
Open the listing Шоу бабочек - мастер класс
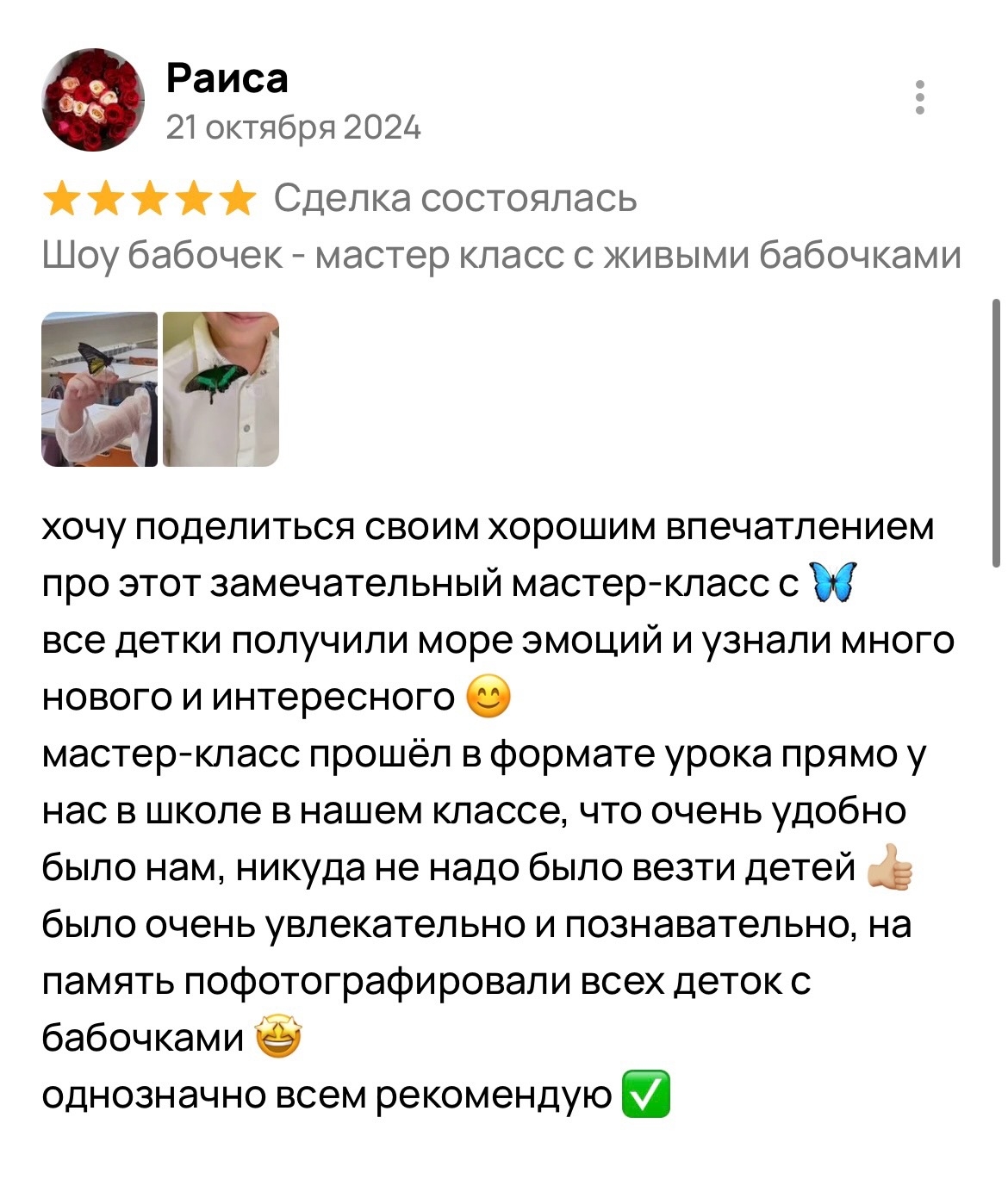tap(501, 255)
